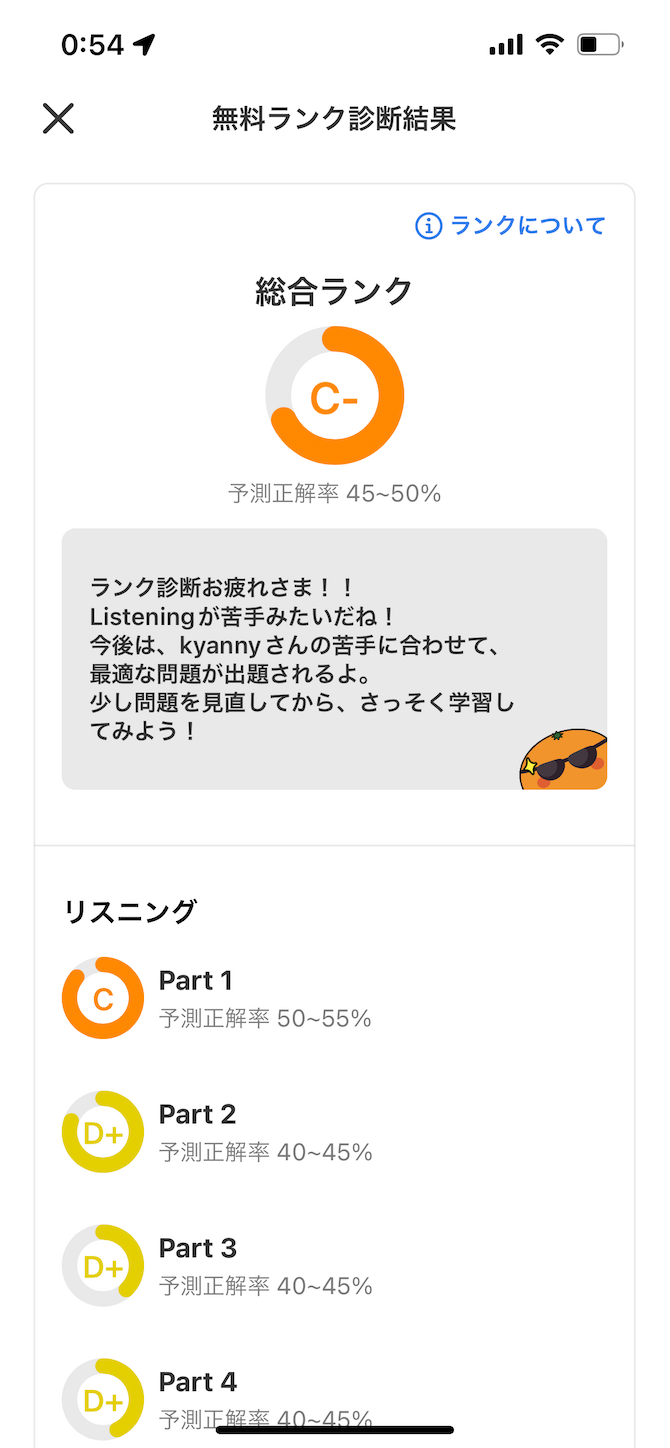The width and height of the screenshot is (670, 1448).
Task: Close the rank diagnosis result screen
Action: [x=58, y=119]
